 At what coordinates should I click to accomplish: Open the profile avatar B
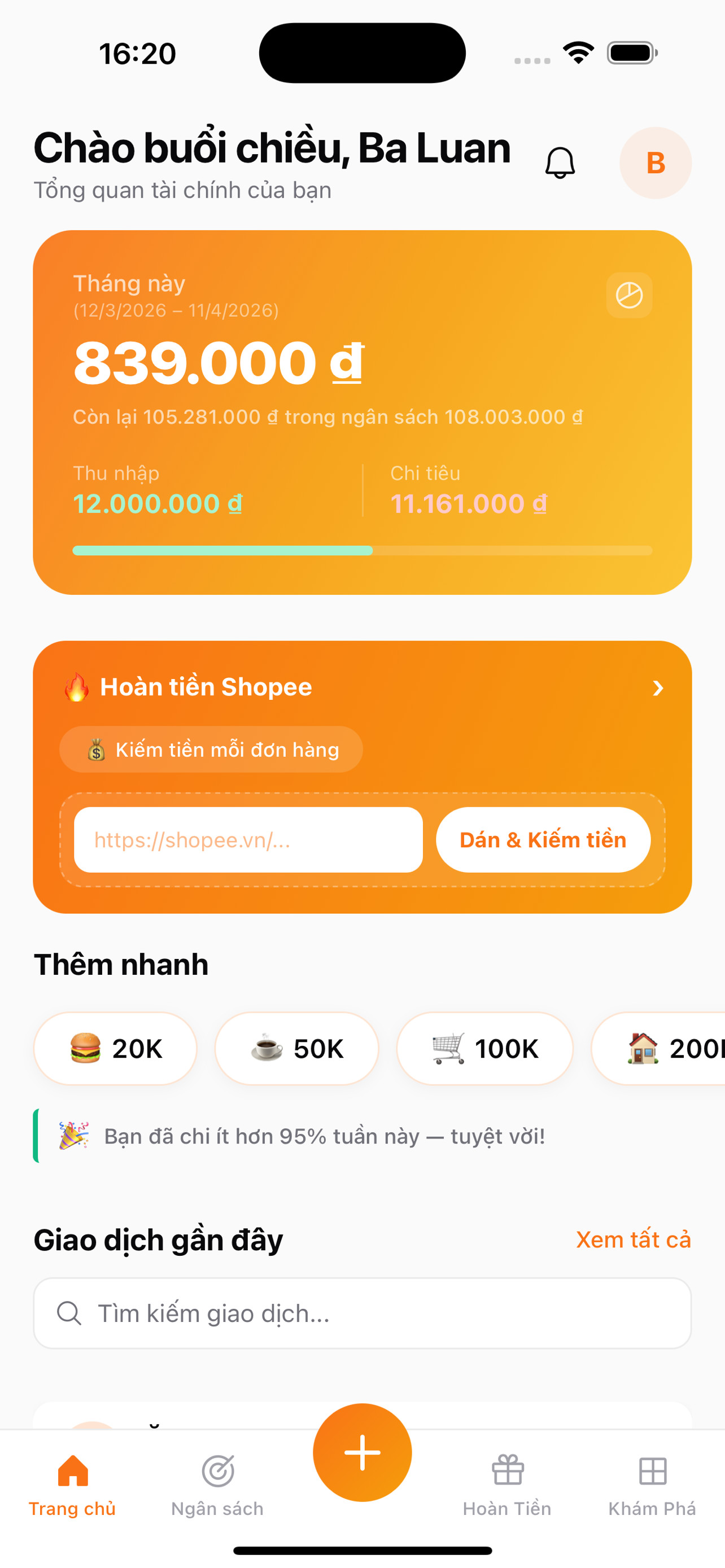point(655,163)
